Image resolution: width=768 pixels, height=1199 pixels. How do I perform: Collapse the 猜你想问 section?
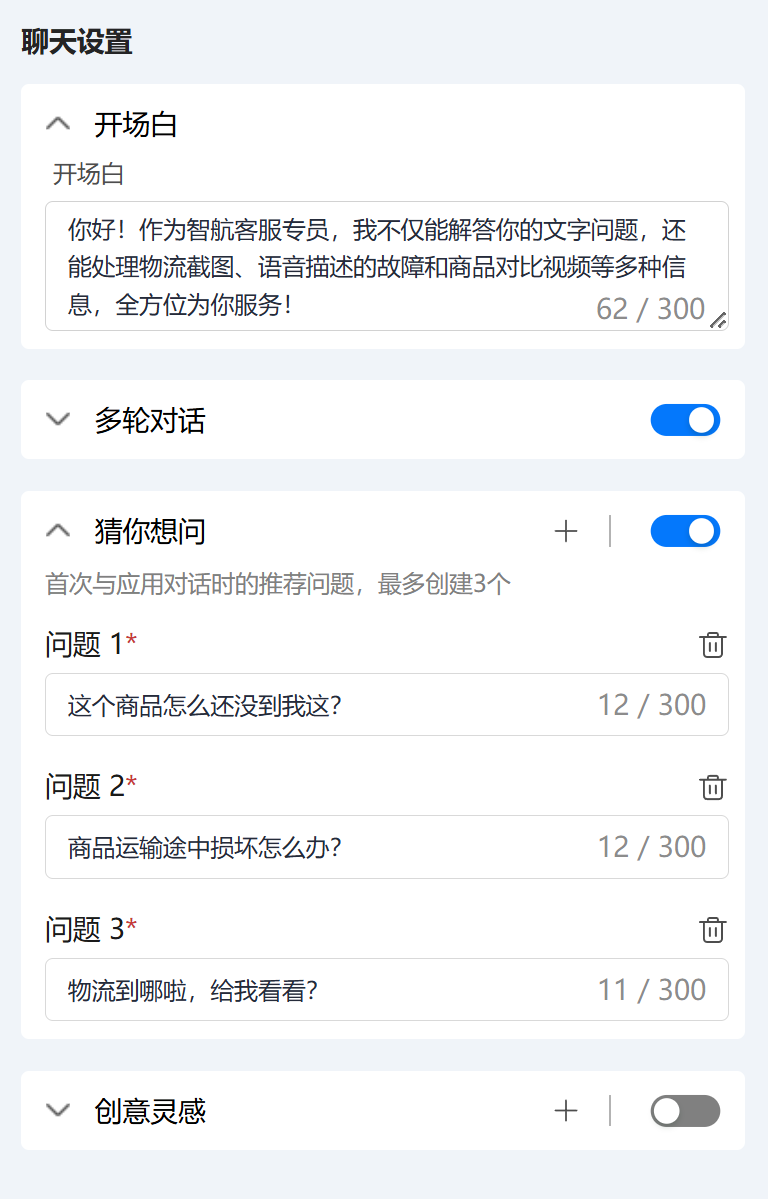[57, 531]
